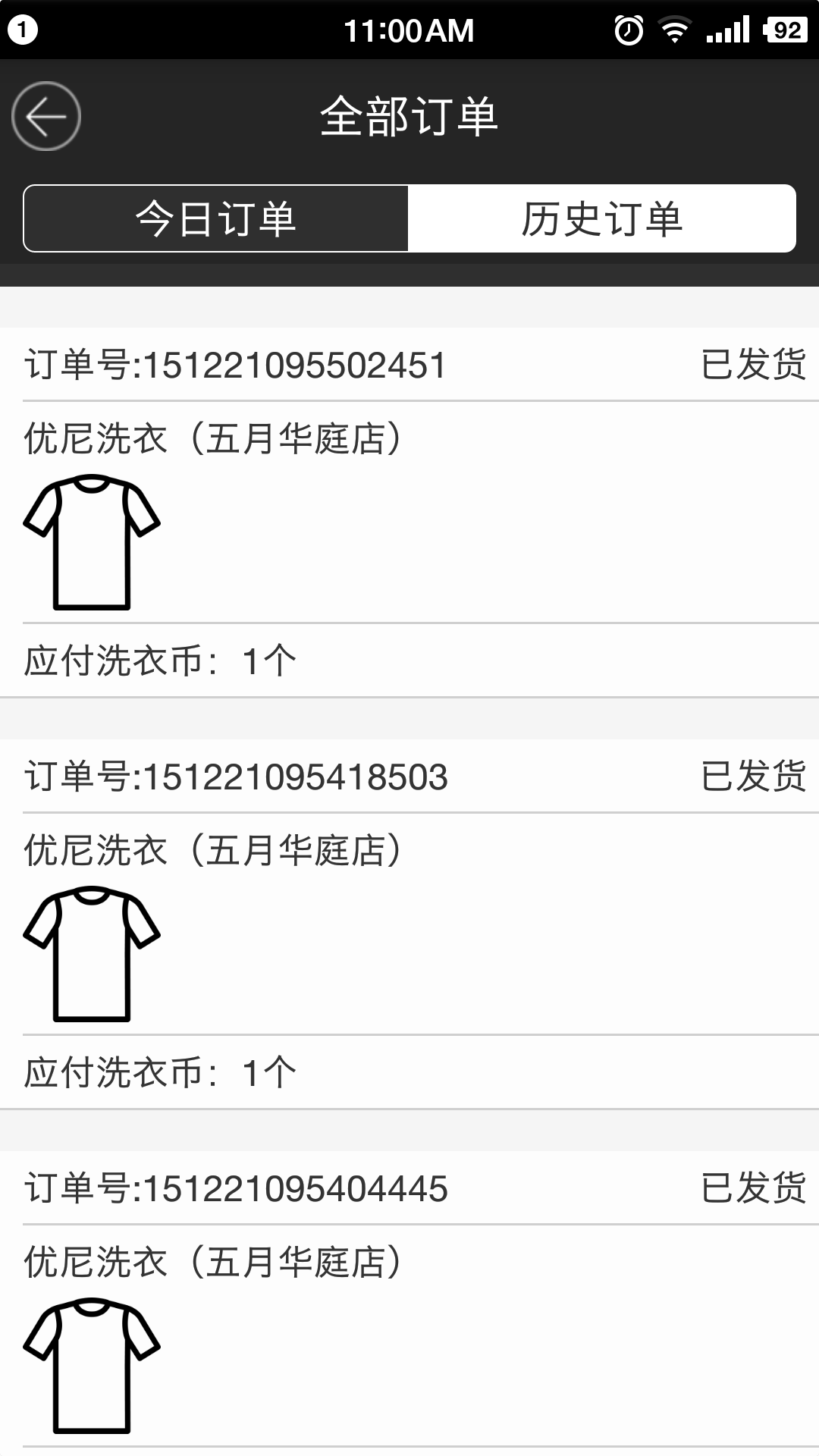This screenshot has width=819, height=1456.
Task: Select the 历史订单 tab
Action: [x=602, y=219]
